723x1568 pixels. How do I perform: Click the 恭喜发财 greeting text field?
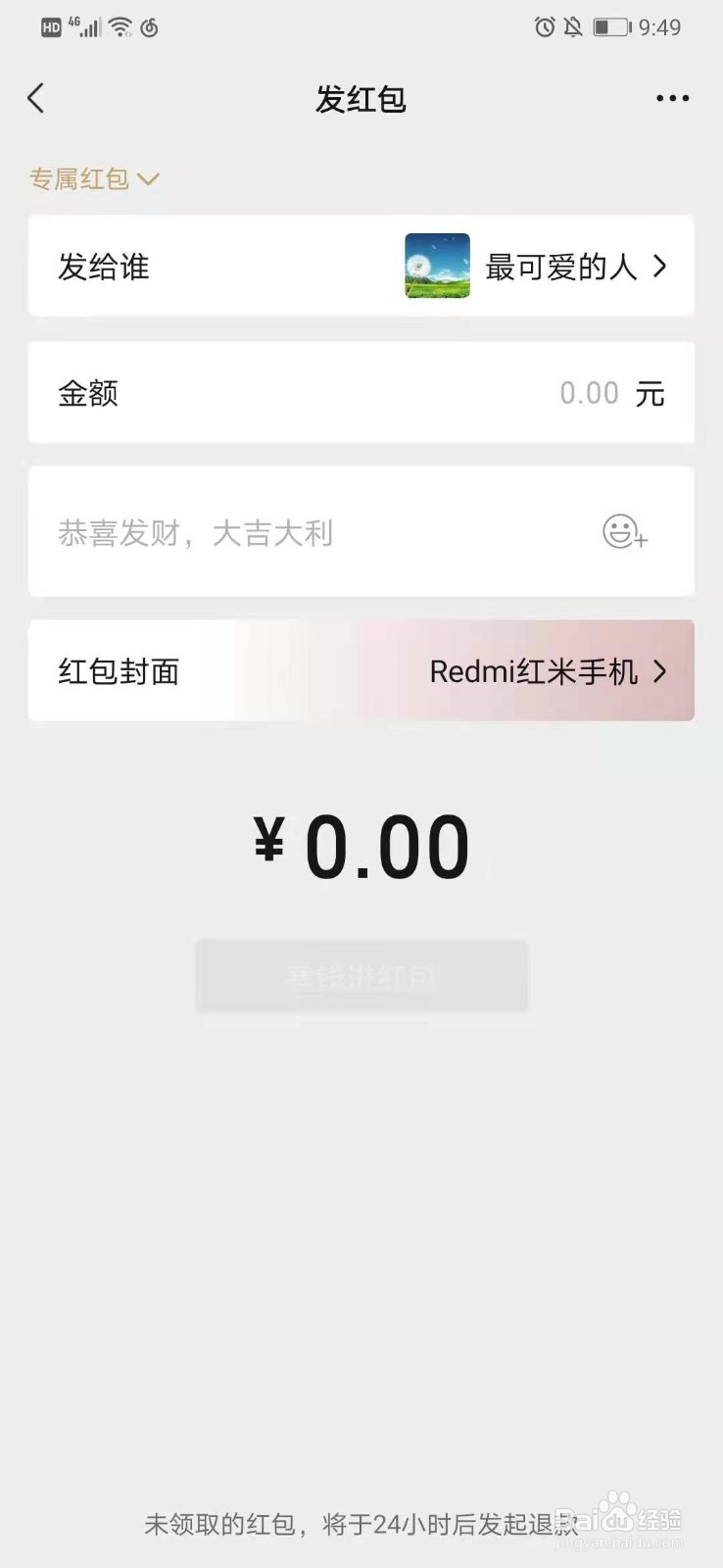(196, 532)
